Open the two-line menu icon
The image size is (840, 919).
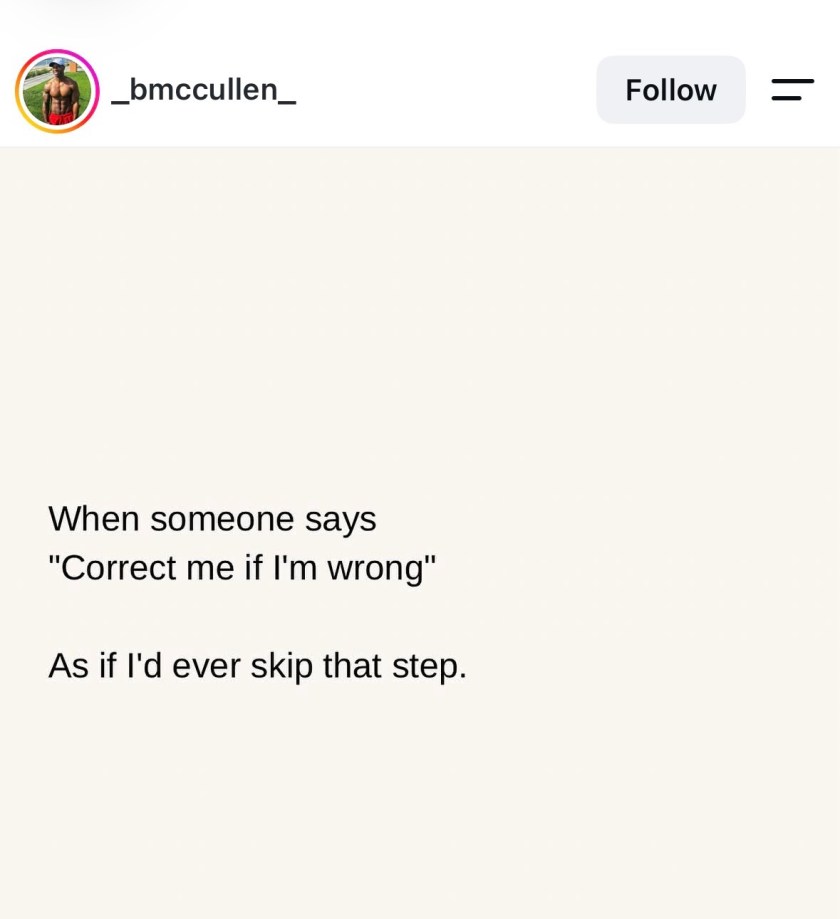(x=793, y=90)
